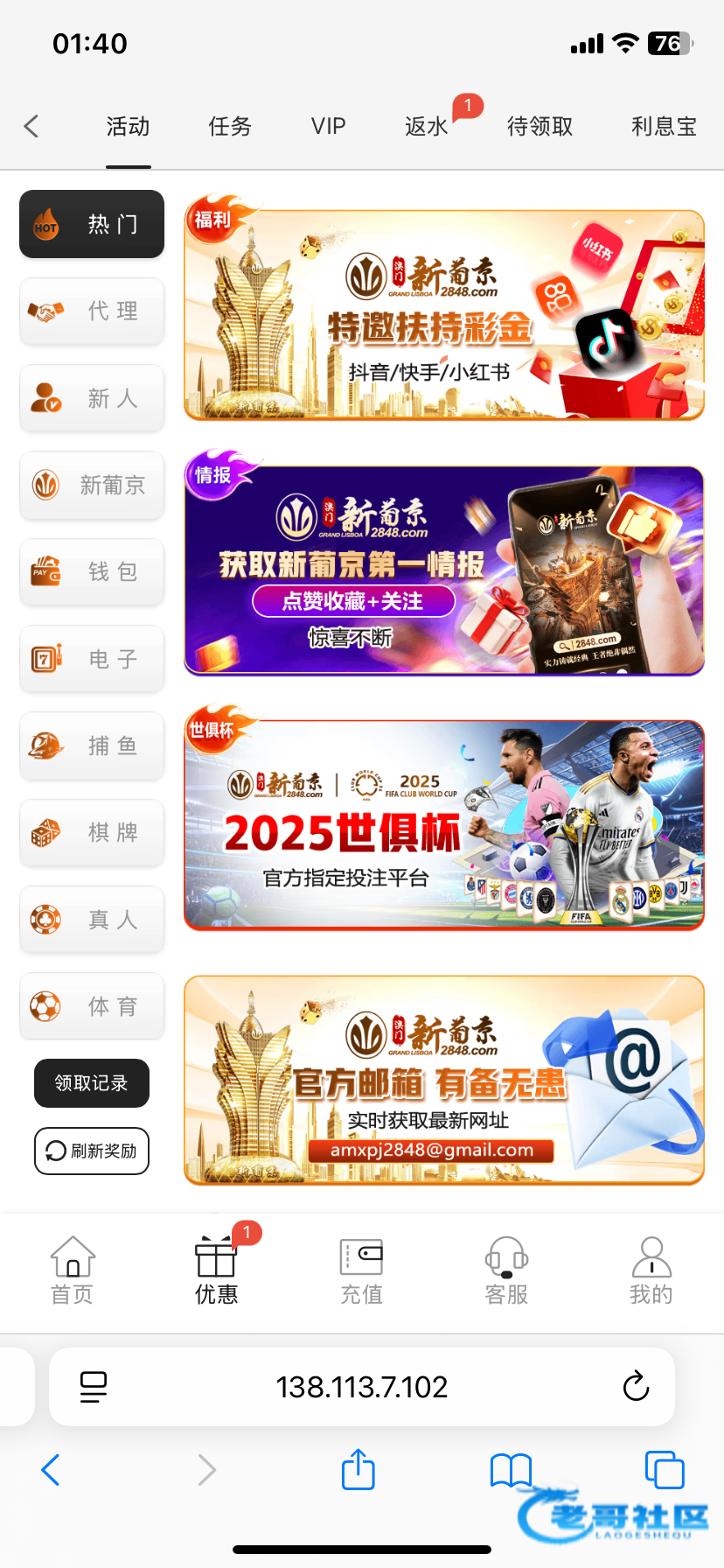Reload the page in Safari
Image resolution: width=724 pixels, height=1568 pixels.
click(636, 1387)
